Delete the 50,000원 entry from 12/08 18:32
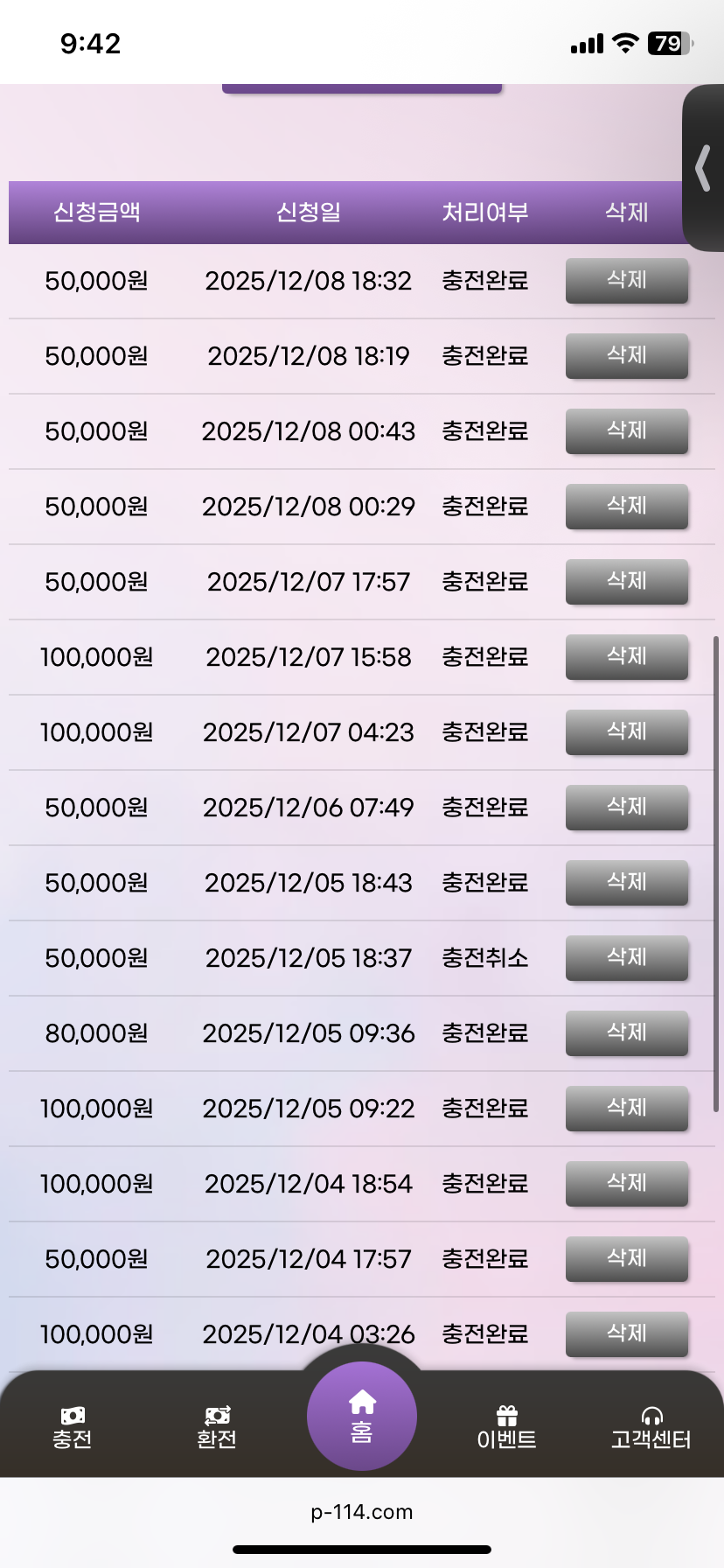Image resolution: width=724 pixels, height=1568 pixels. point(626,281)
